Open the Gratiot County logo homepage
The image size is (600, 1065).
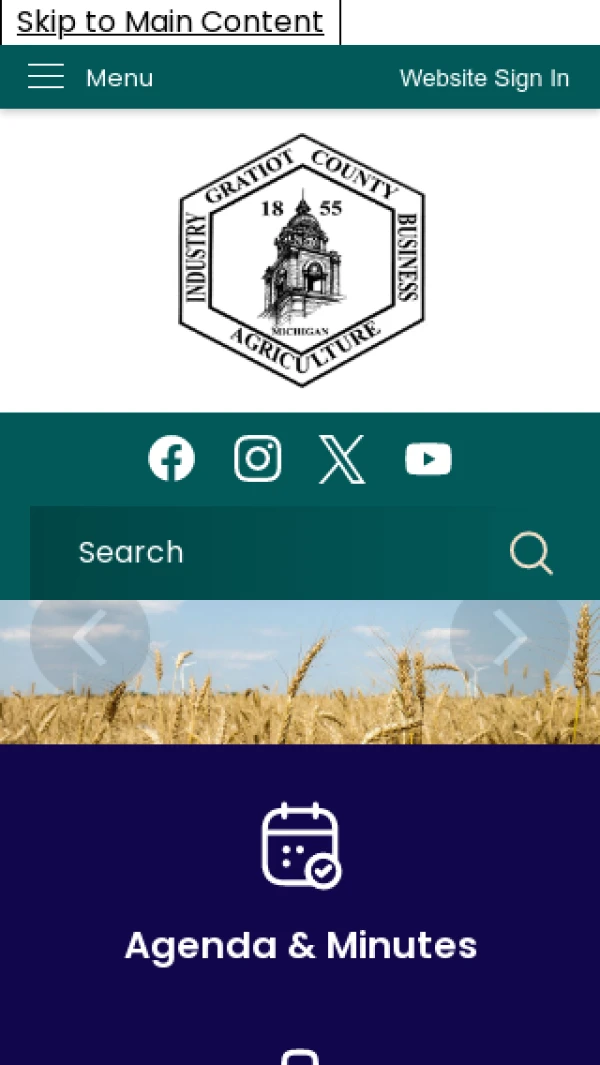pyautogui.click(x=301, y=260)
